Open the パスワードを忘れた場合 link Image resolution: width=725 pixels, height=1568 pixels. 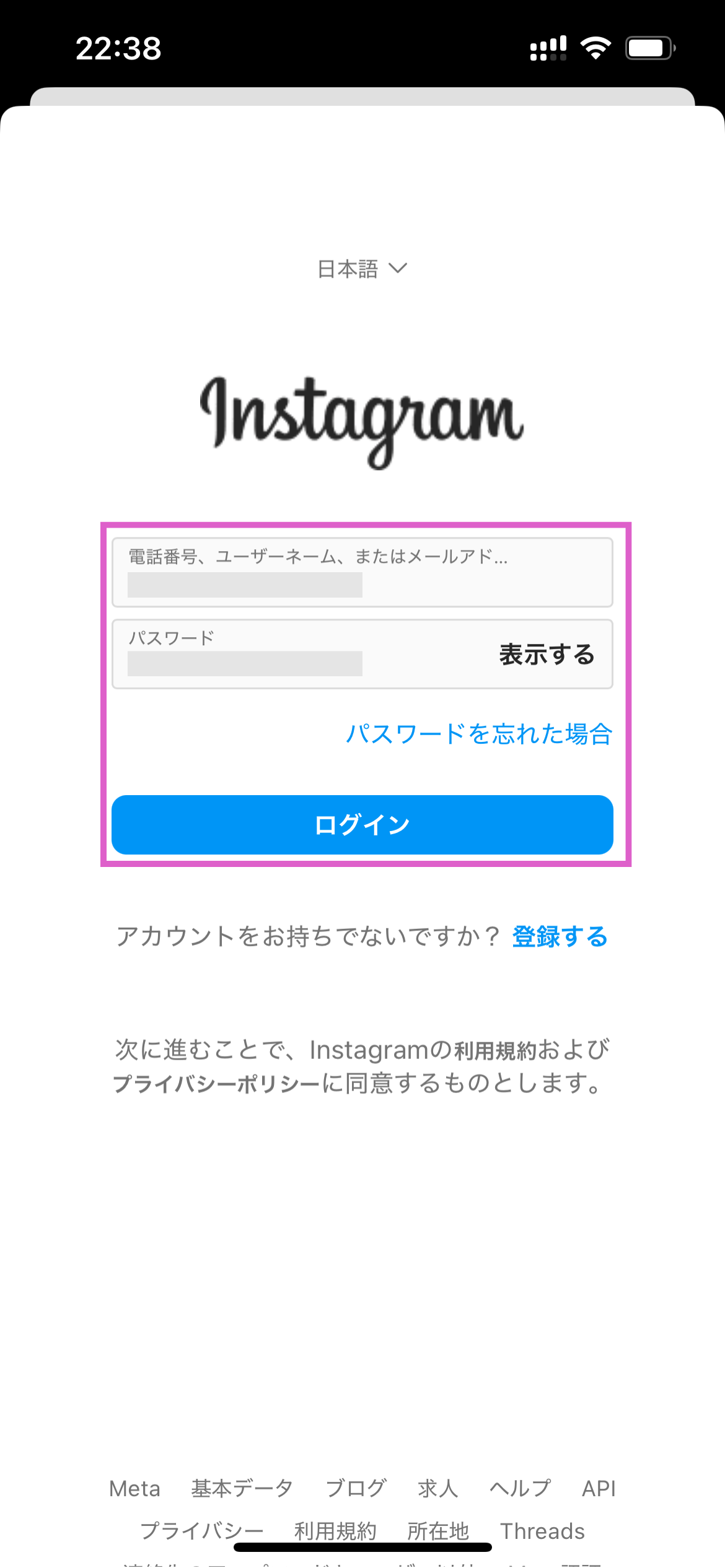coord(479,734)
